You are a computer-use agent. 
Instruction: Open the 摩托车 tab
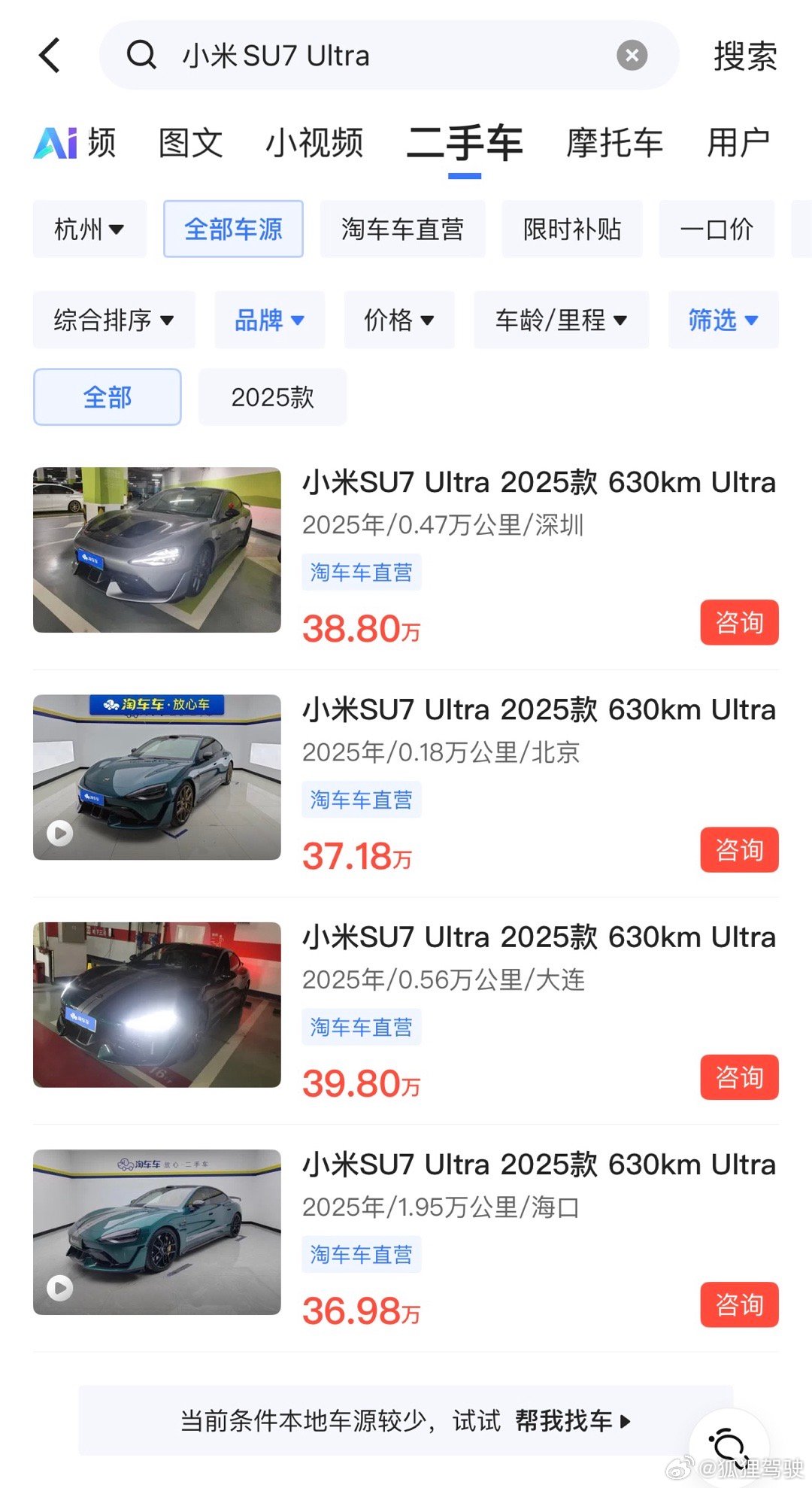coord(614,143)
